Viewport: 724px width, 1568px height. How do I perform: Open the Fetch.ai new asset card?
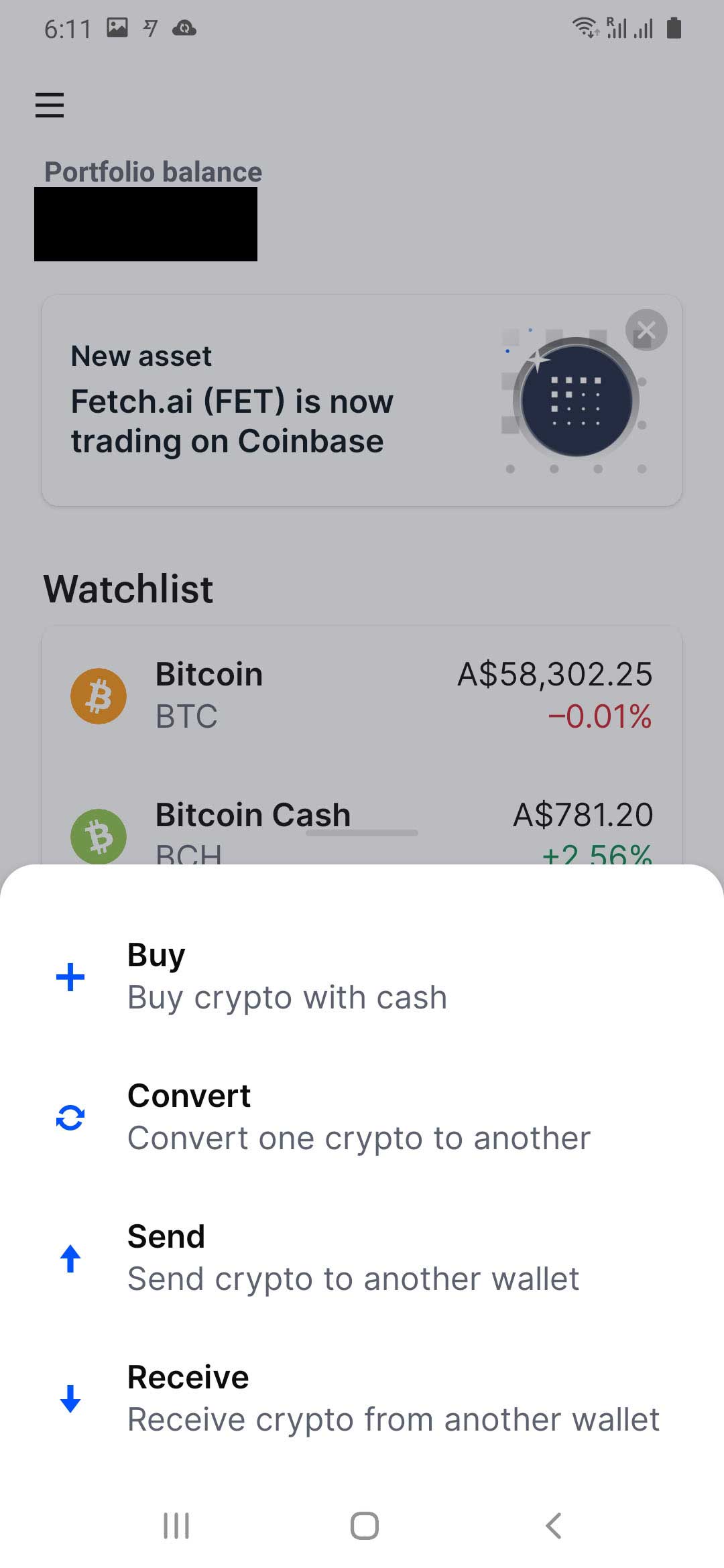point(362,400)
